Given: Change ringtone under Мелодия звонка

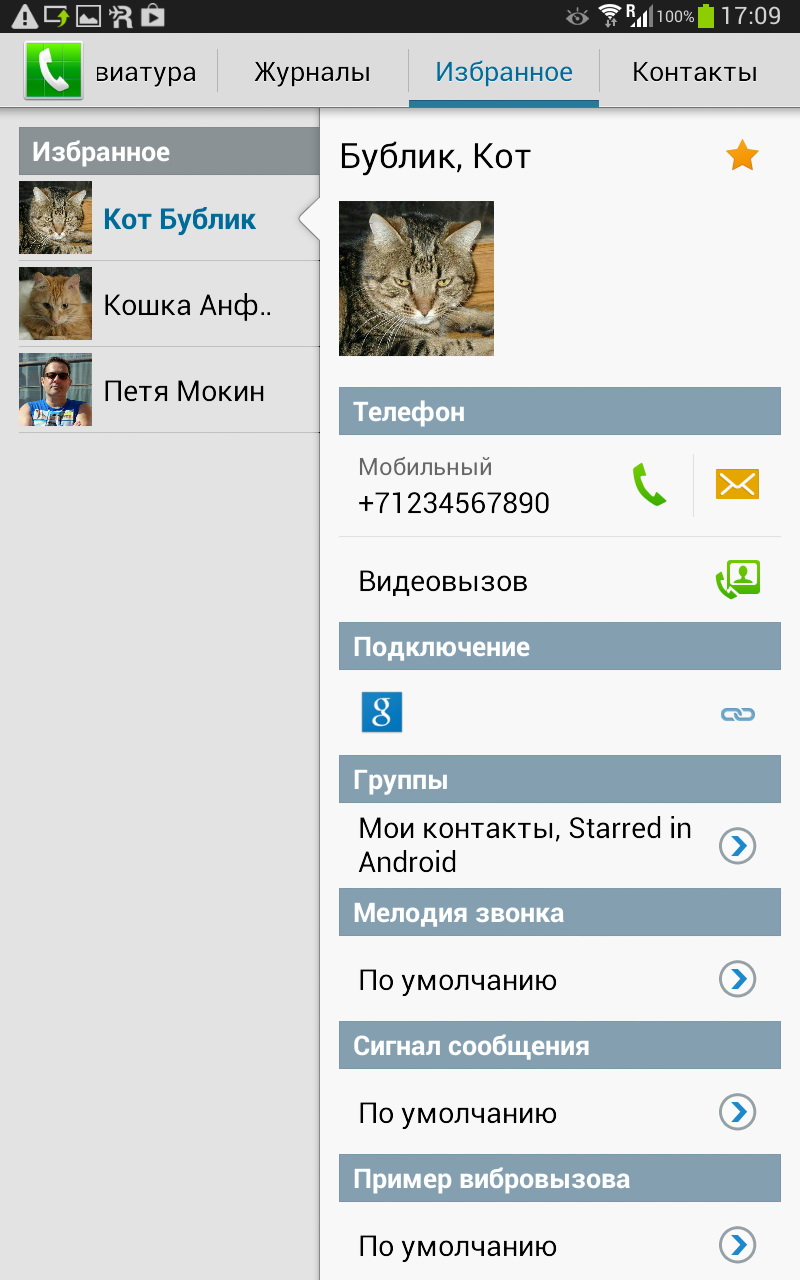Looking at the screenshot, I should (x=738, y=979).
